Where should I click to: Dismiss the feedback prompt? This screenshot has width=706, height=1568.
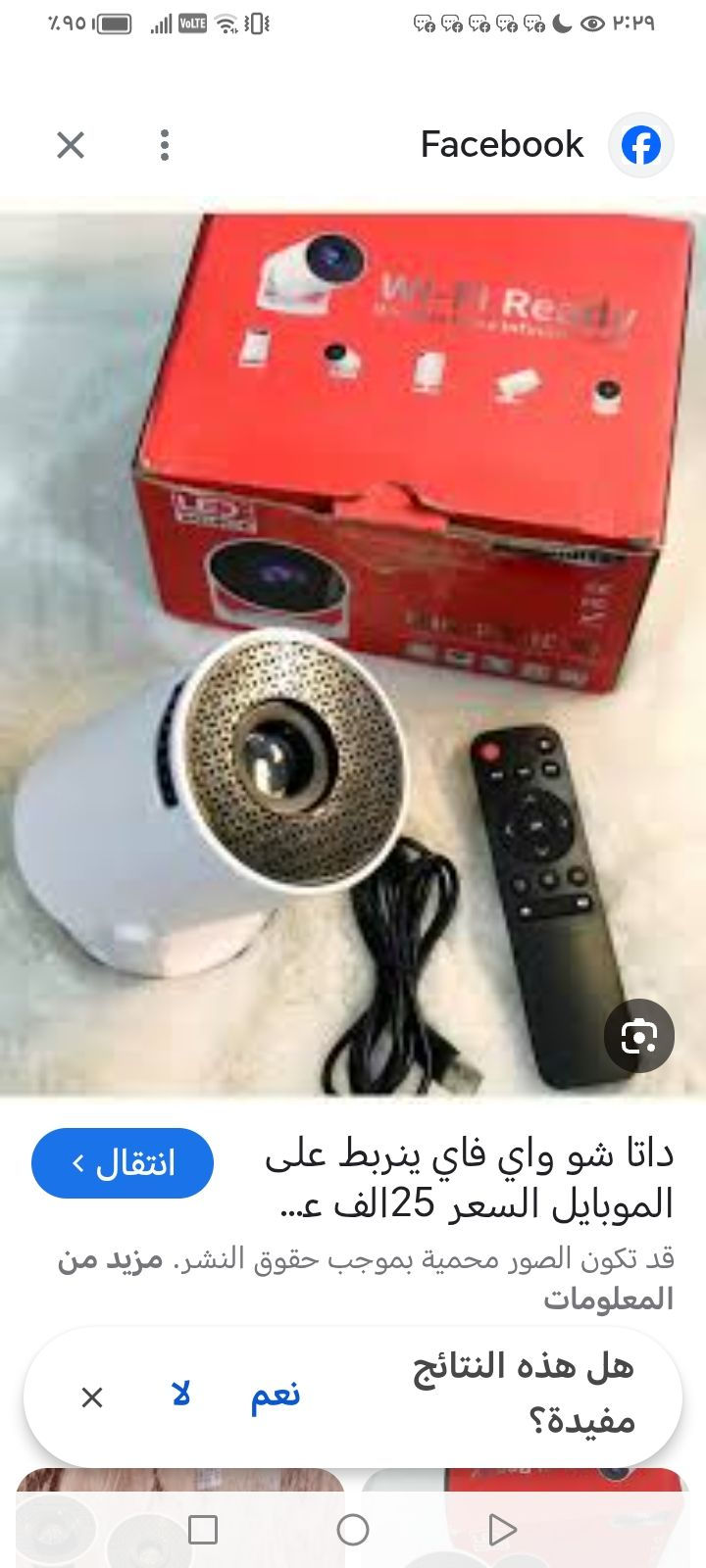point(92,1397)
